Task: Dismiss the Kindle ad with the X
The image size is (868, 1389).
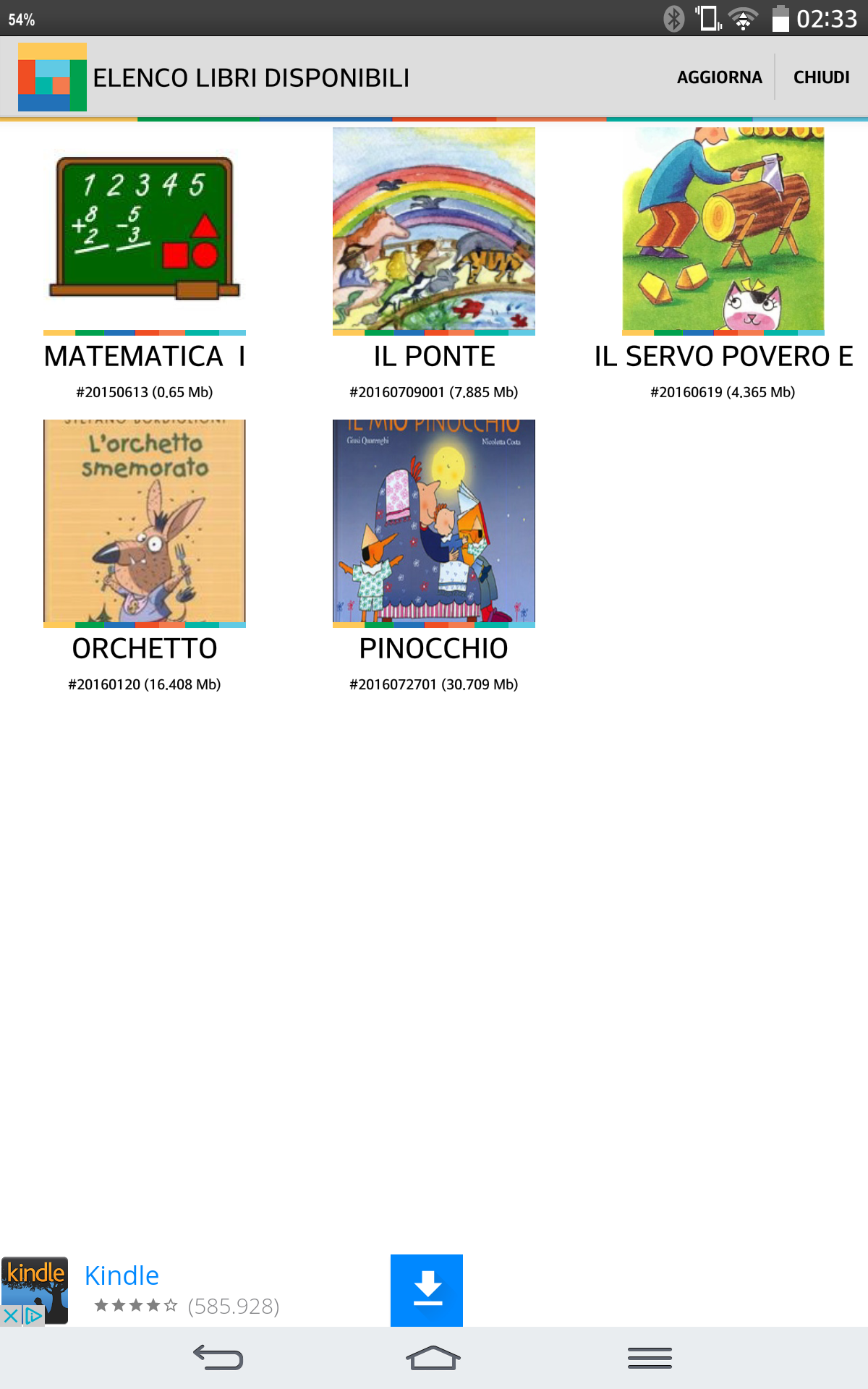Action: point(11,1314)
